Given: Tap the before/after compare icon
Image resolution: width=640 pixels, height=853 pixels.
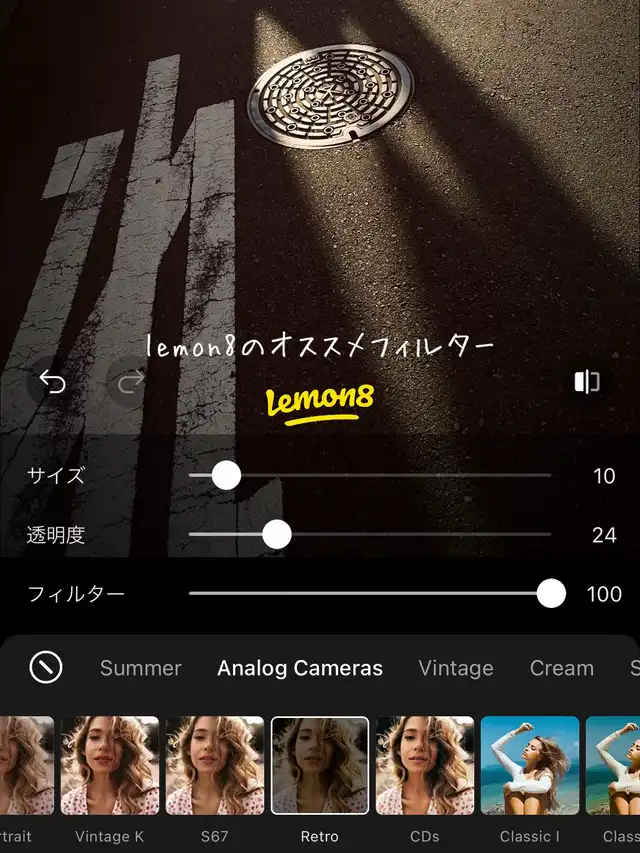Looking at the screenshot, I should [x=587, y=382].
